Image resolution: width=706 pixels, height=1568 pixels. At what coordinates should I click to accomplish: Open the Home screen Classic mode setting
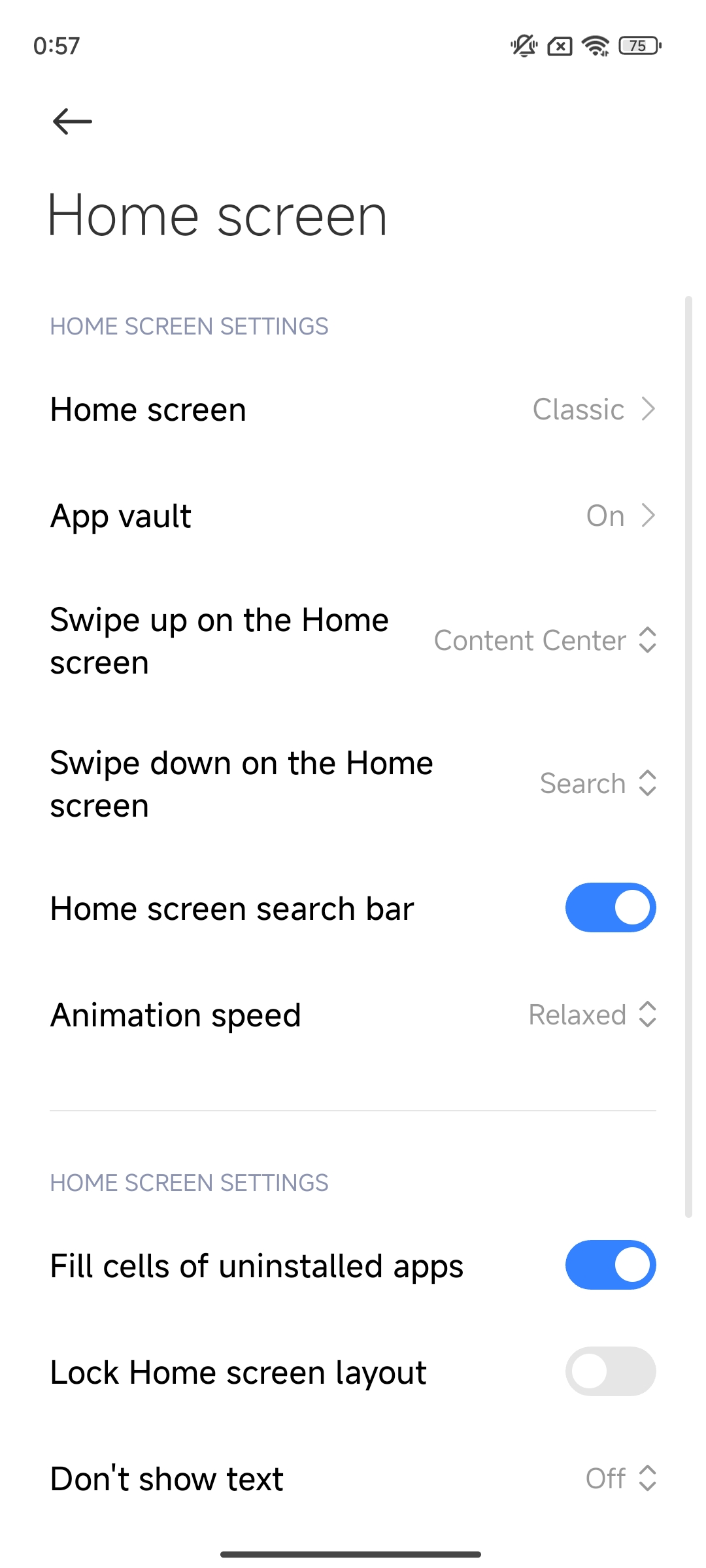tap(353, 410)
